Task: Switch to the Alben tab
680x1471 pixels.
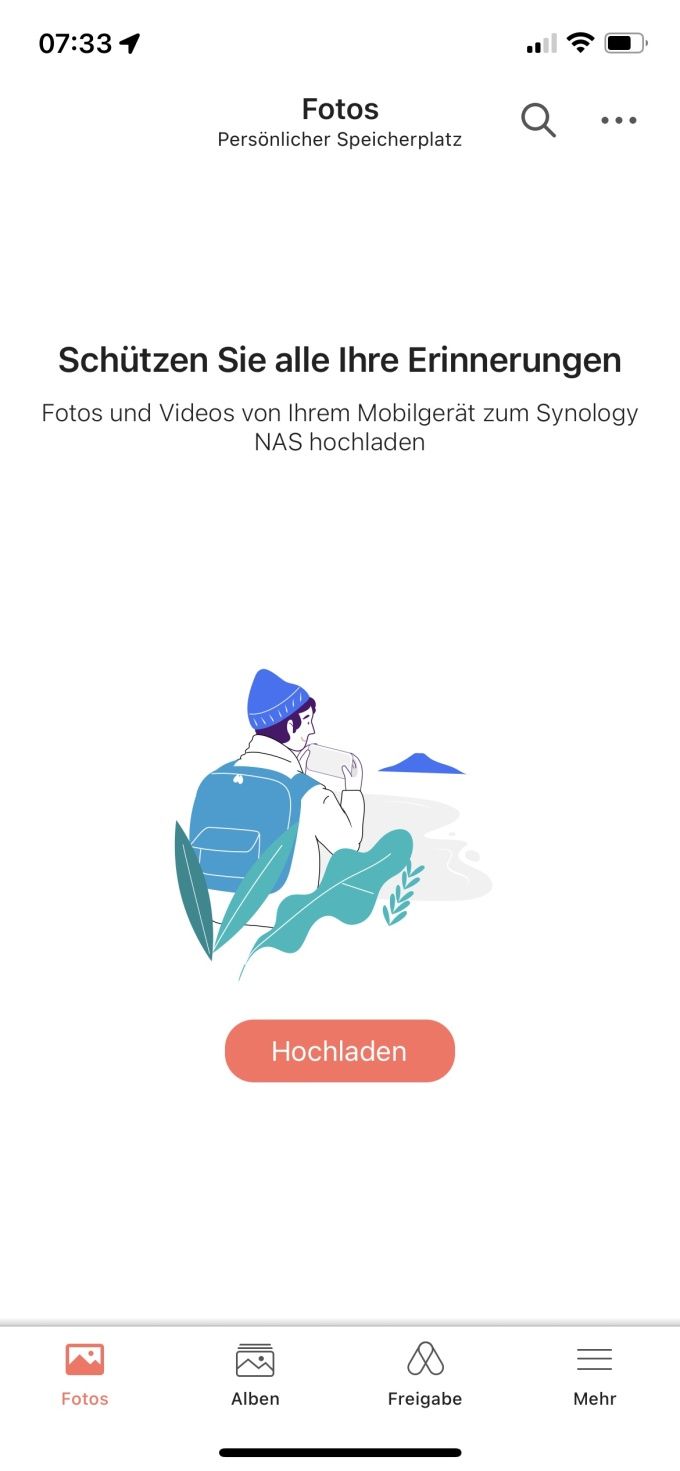Action: (255, 1375)
